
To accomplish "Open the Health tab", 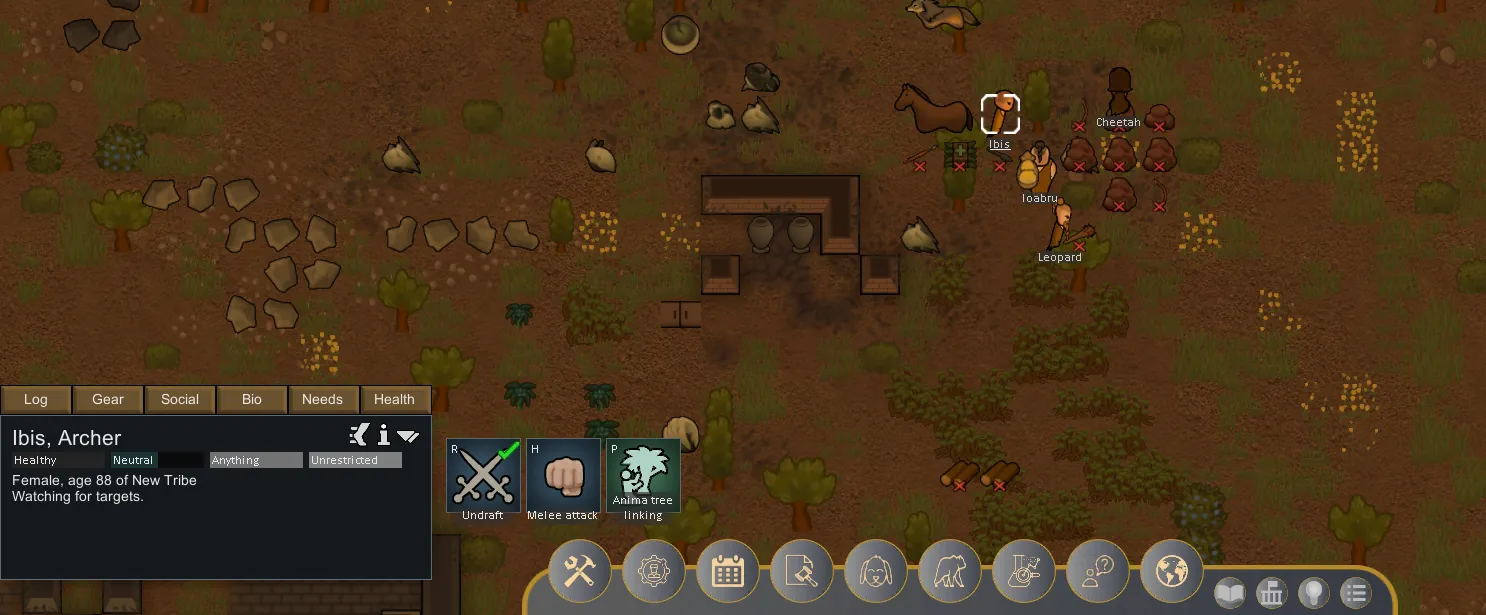I will [x=394, y=399].
